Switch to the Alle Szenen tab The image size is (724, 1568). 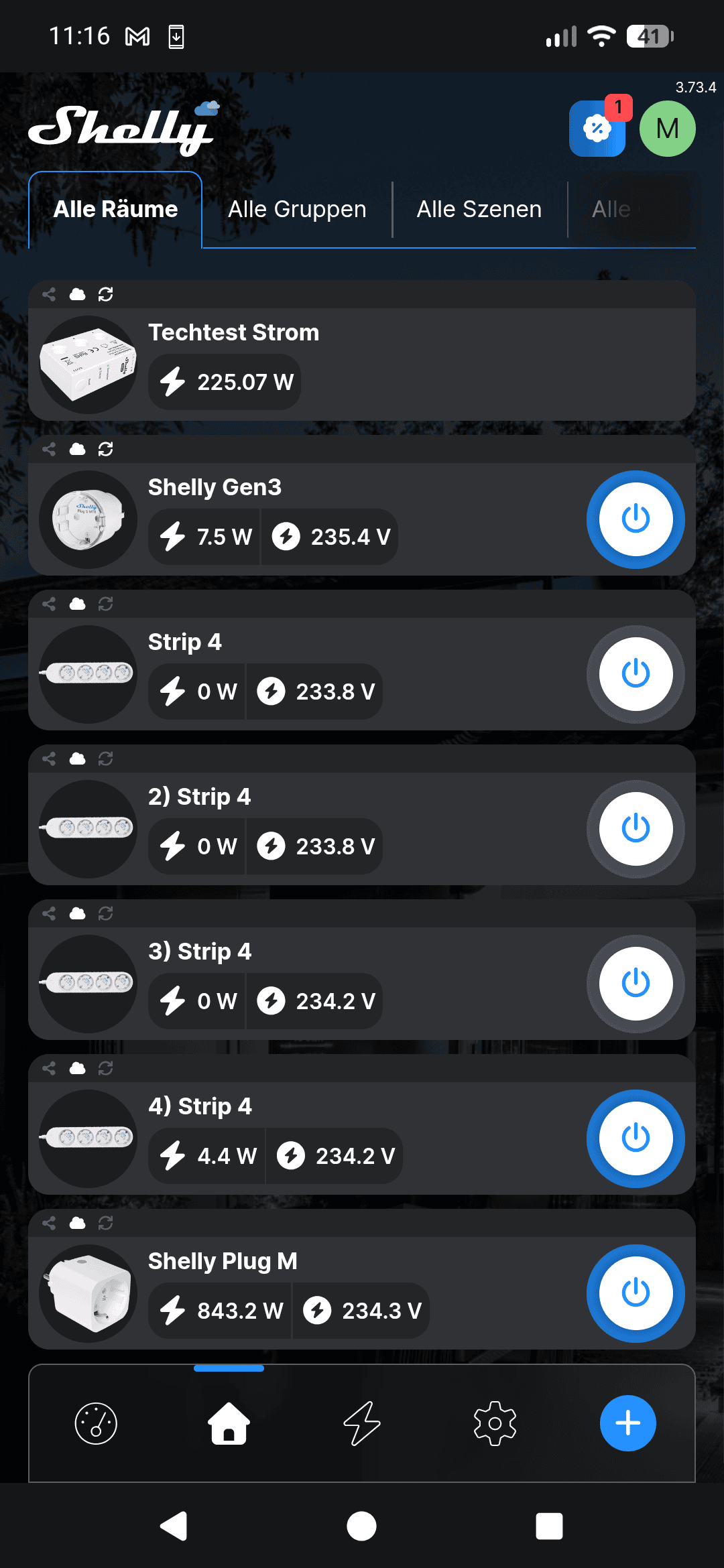tap(479, 209)
